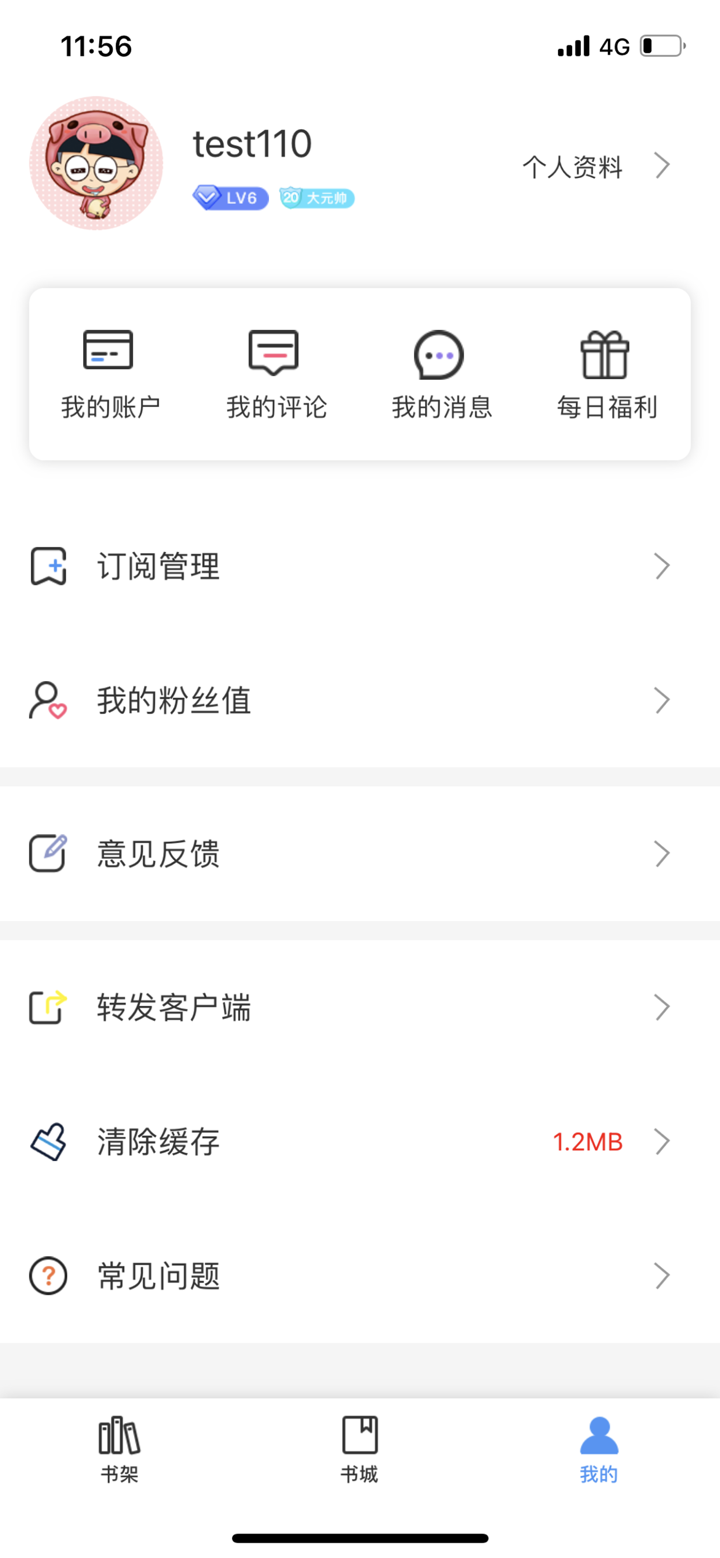
Task: Click the 我的粉丝值 fans icon
Action: [47, 701]
